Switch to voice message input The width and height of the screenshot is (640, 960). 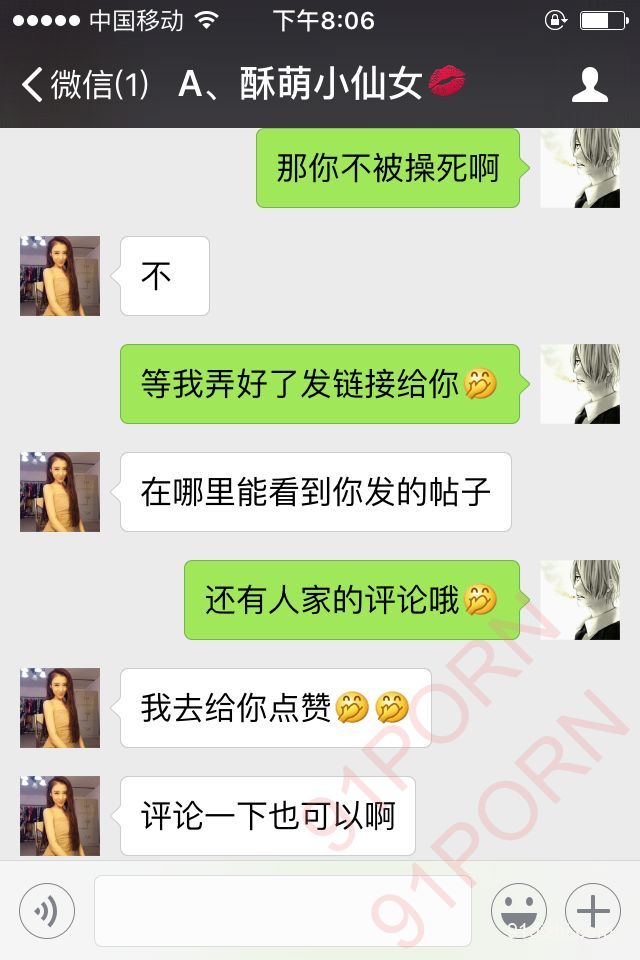47,911
